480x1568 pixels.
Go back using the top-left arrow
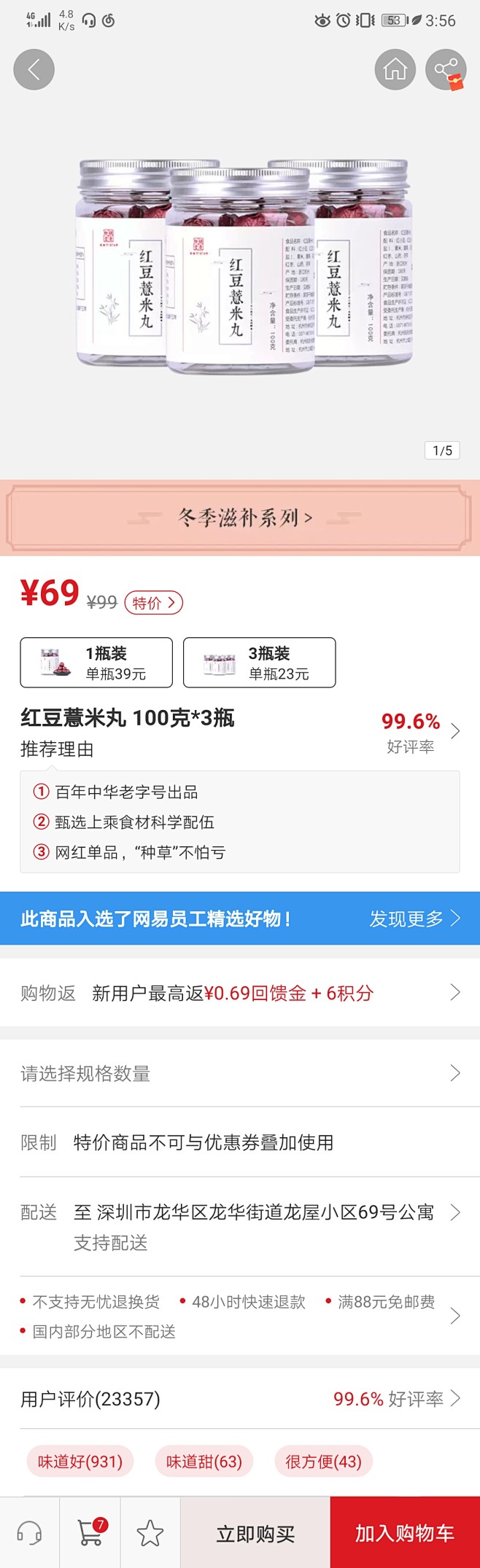(x=34, y=70)
